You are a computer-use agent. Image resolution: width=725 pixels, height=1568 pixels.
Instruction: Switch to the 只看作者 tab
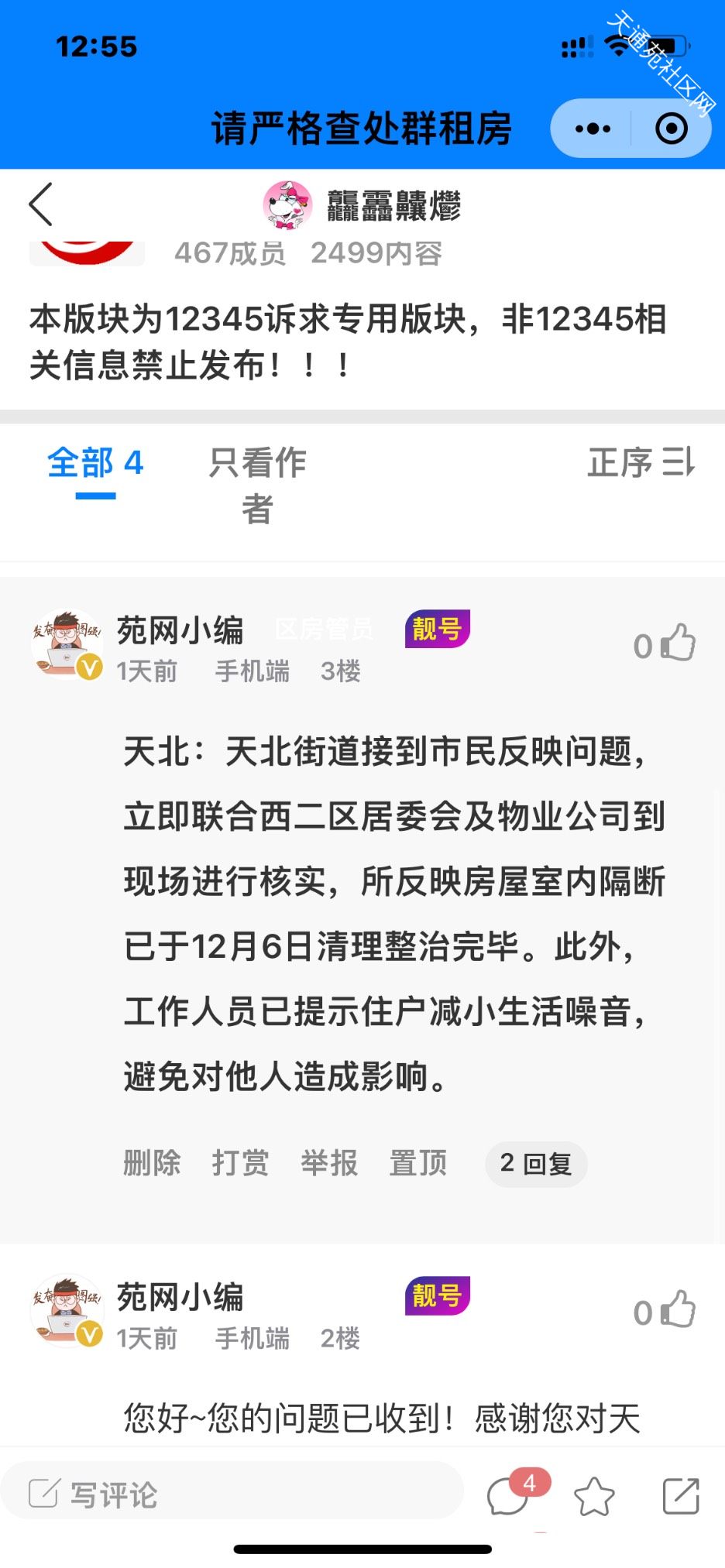(257, 485)
